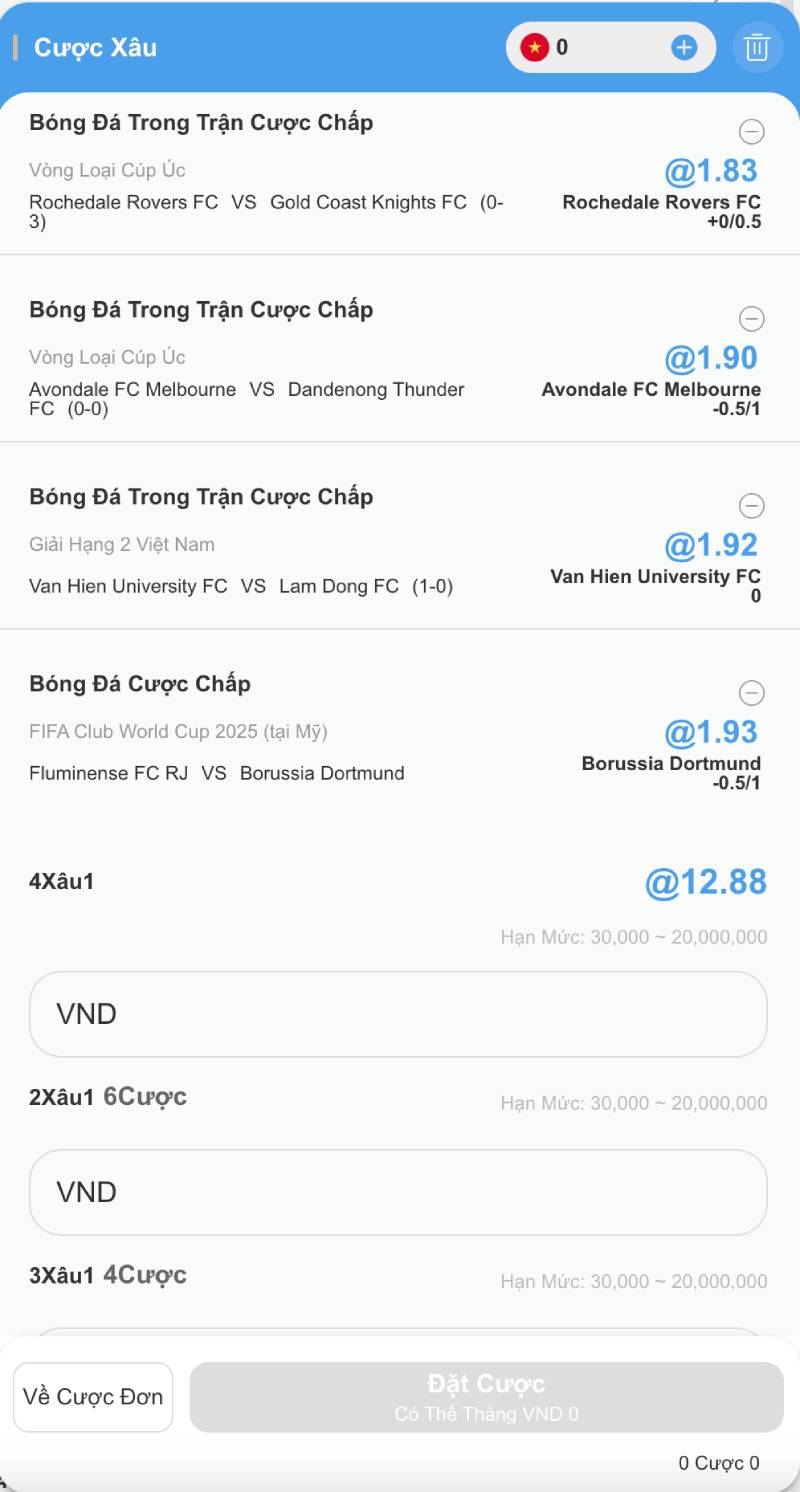The width and height of the screenshot is (800, 1492).
Task: Add more selections with the plus icon
Action: click(x=684, y=47)
